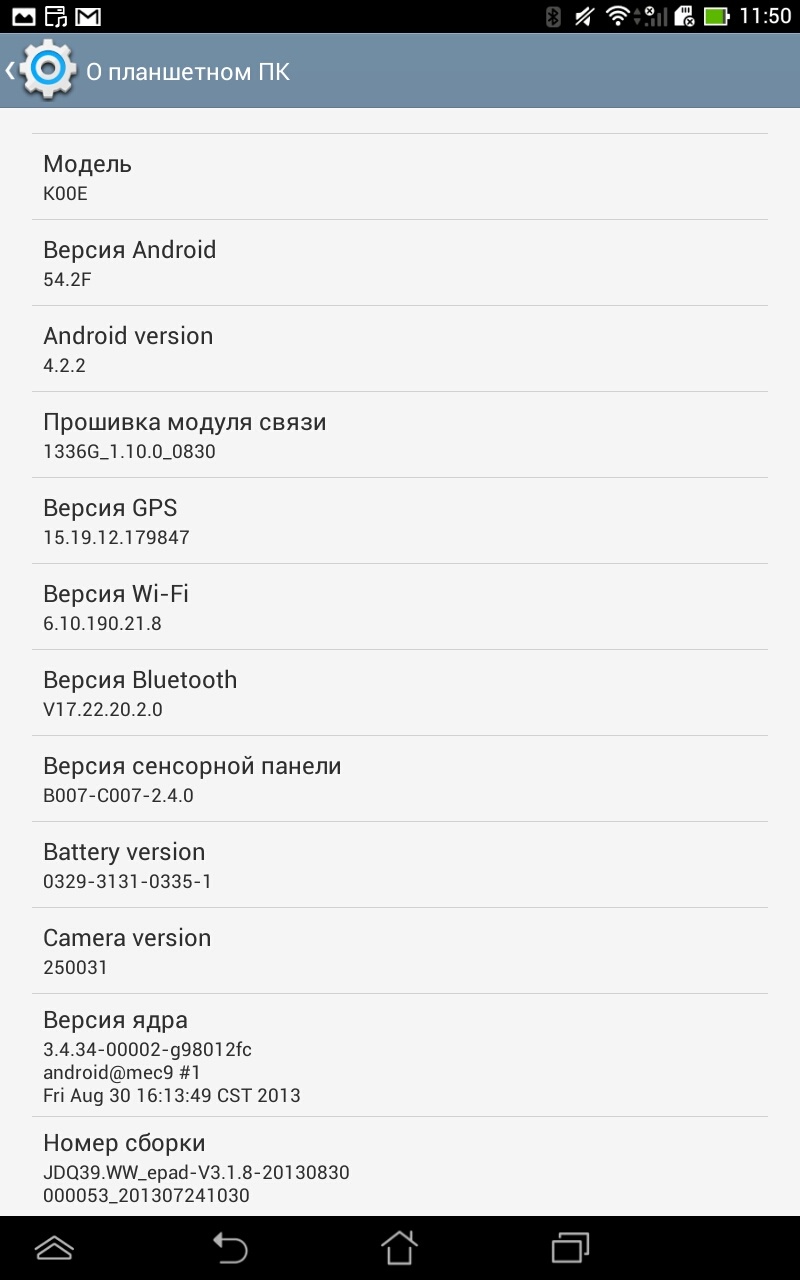Viewport: 800px width, 1280px height.
Task: Tap the system back button
Action: (229, 1248)
